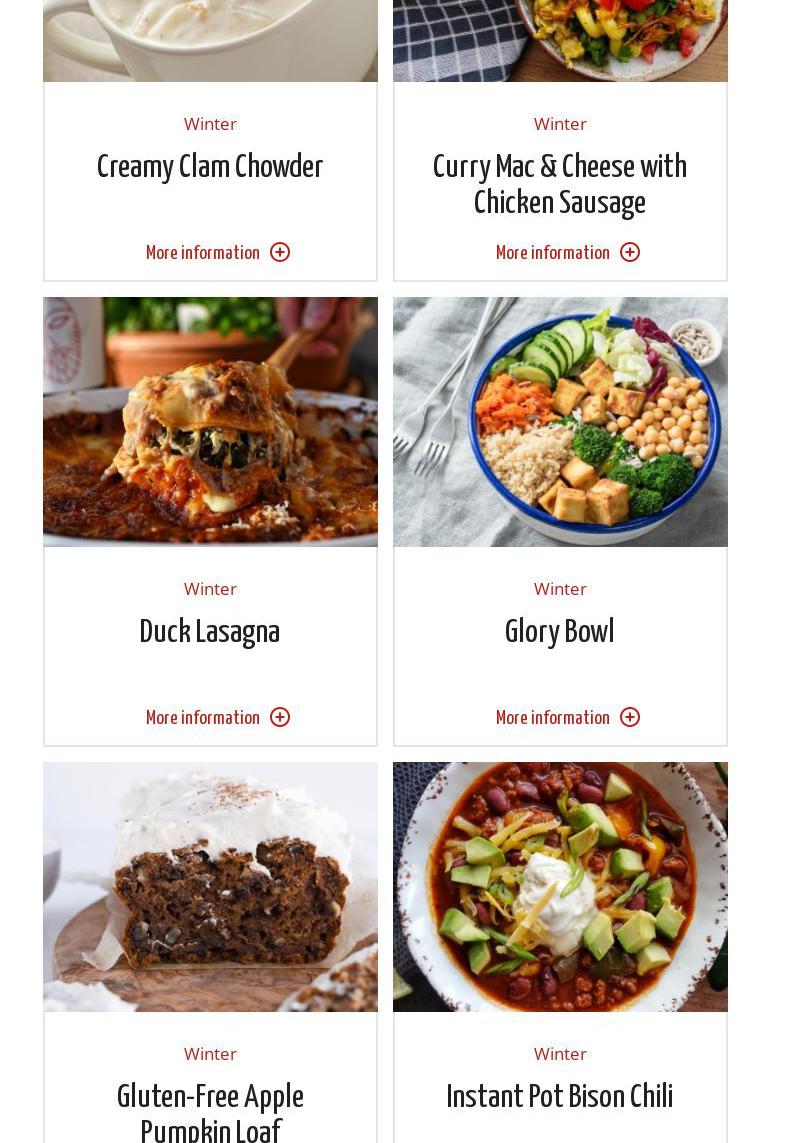The height and width of the screenshot is (1143, 785).
Task: Open the Gluten-Free Apple Pumpkin Loaf photo
Action: pos(210,887)
